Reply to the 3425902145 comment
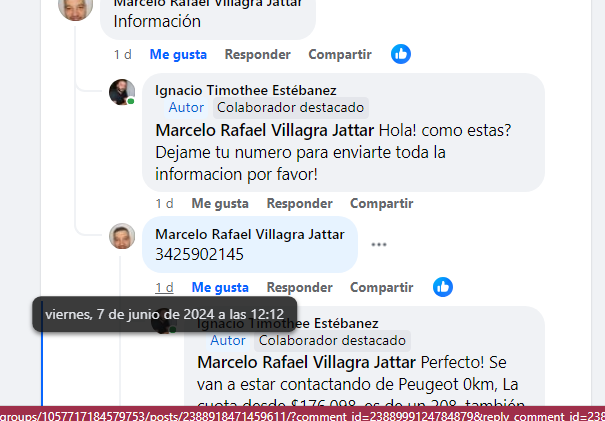 tap(299, 287)
